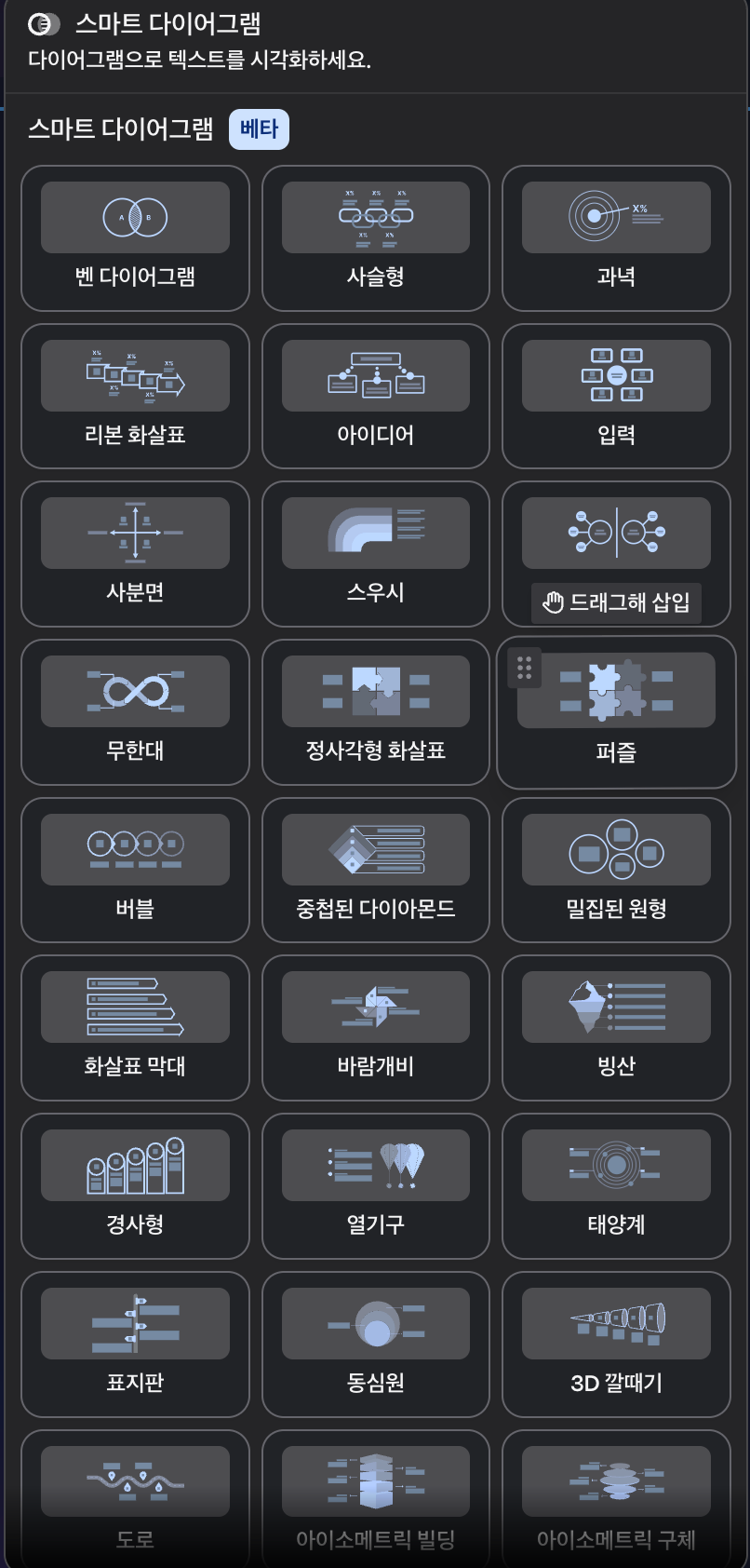Select the 열기구 diagram

point(375,1186)
